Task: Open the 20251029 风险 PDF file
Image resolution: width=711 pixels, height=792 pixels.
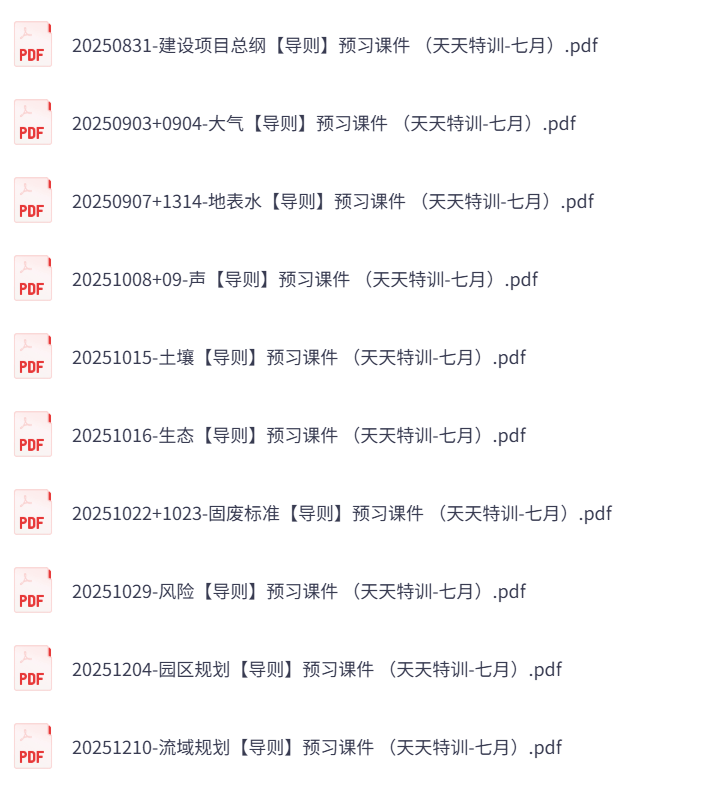Action: (298, 591)
